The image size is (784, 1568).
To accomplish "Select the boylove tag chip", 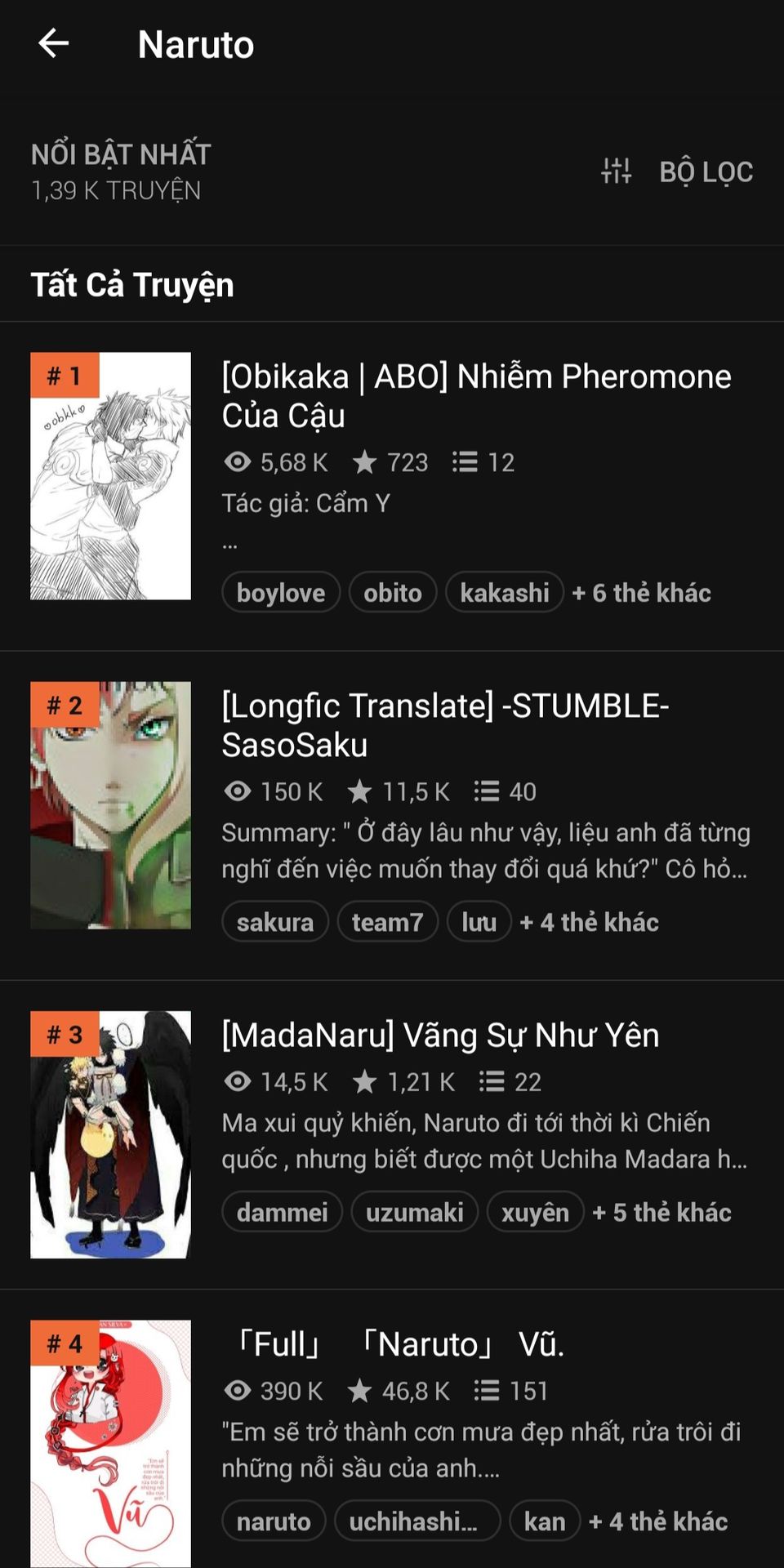I will coord(281,592).
